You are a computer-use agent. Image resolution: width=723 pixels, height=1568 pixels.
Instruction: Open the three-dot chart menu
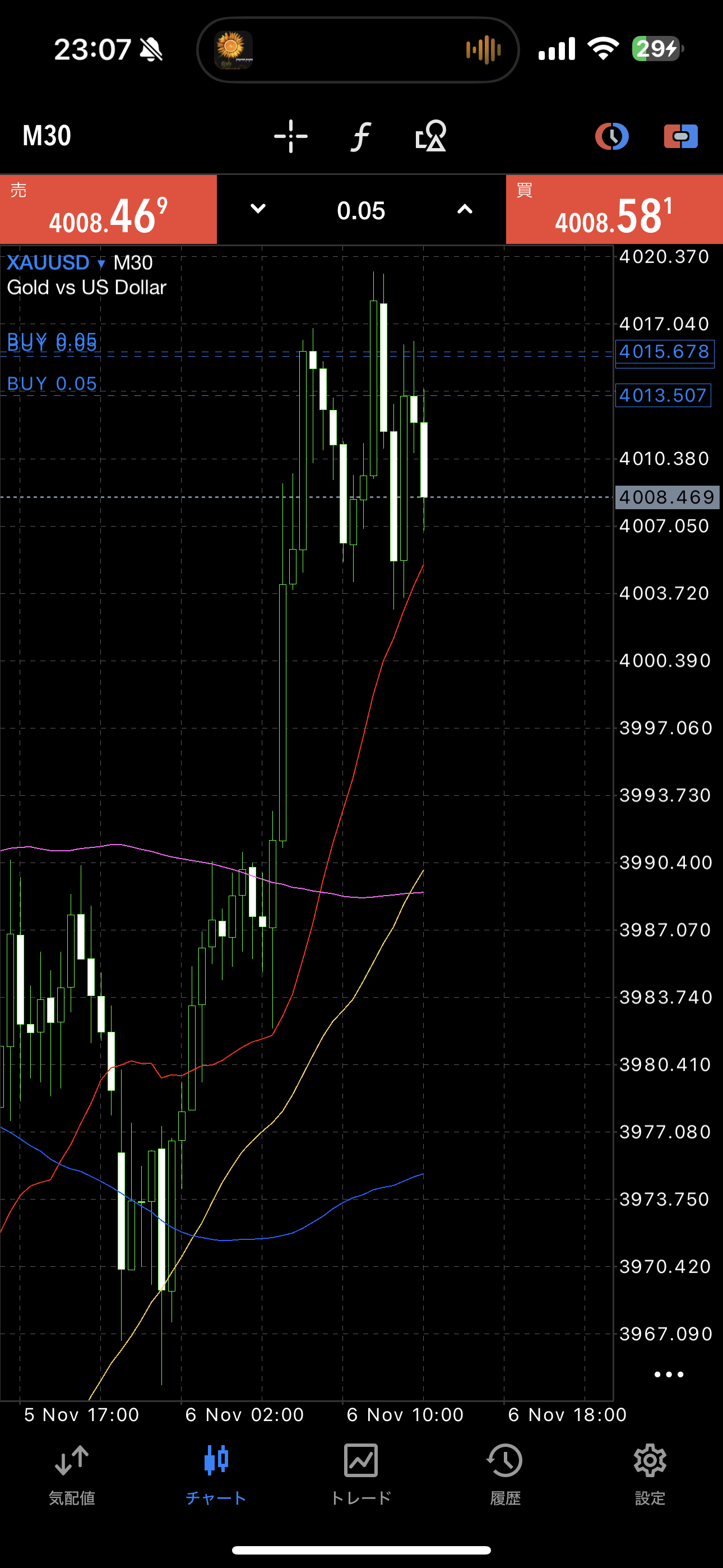pyautogui.click(x=668, y=1375)
